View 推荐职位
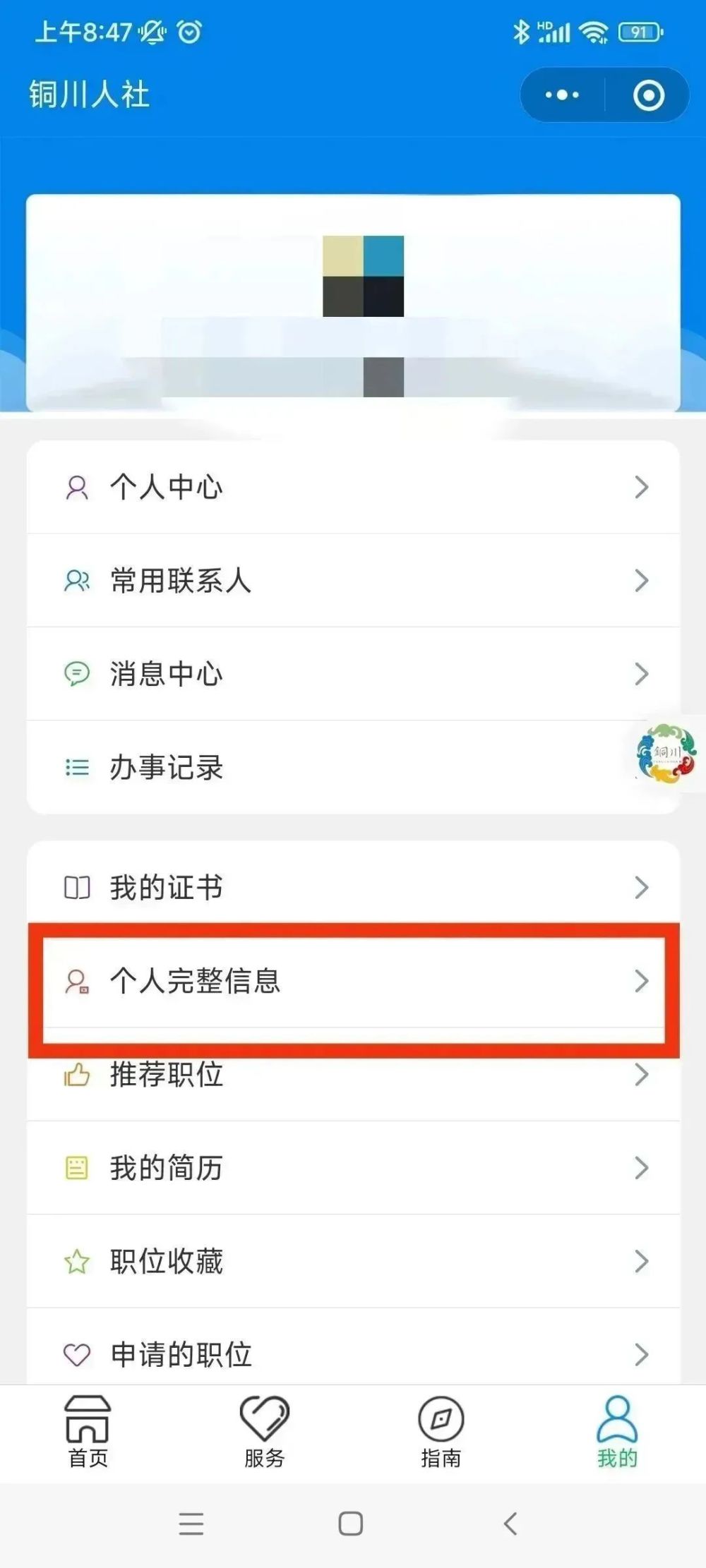706x1568 pixels. [x=353, y=1074]
